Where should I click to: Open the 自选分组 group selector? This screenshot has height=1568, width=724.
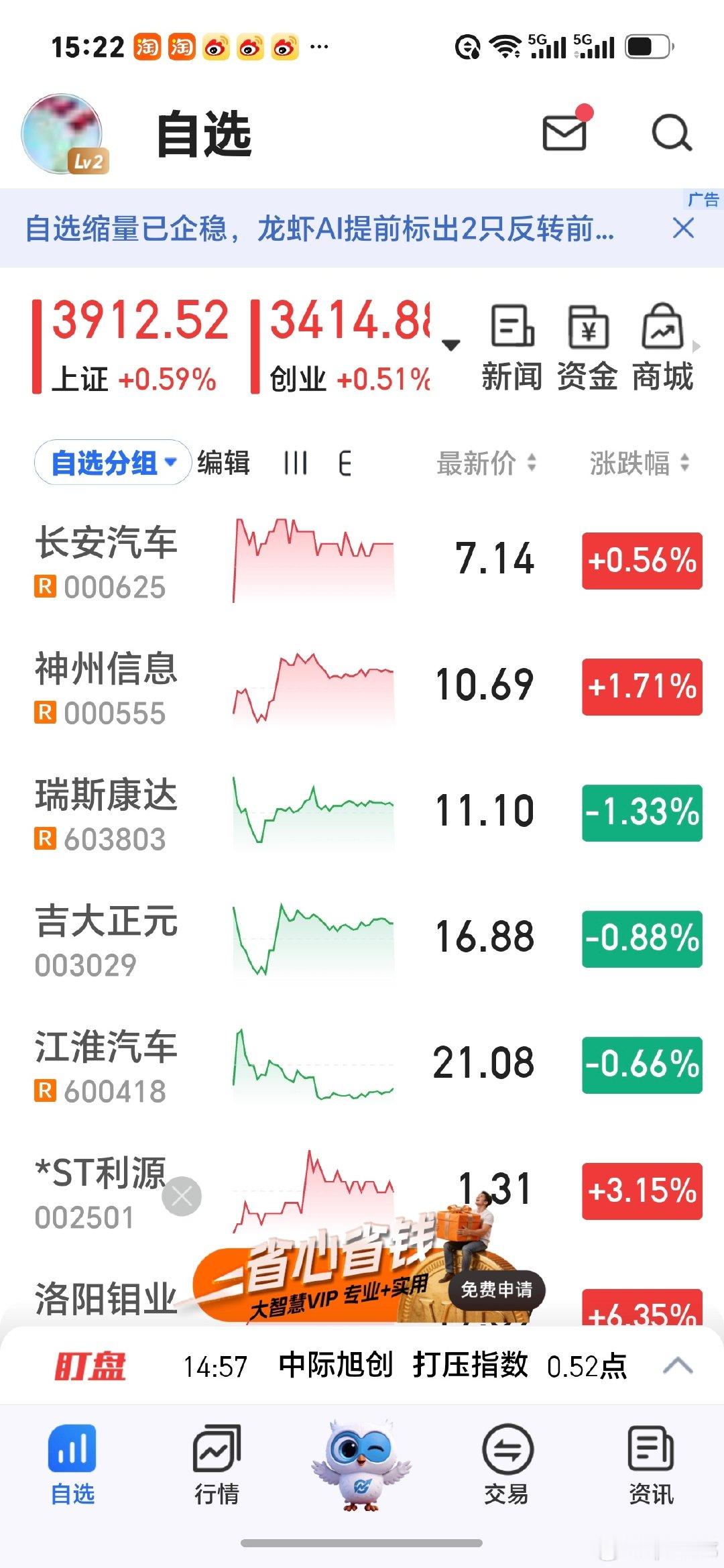tap(113, 462)
